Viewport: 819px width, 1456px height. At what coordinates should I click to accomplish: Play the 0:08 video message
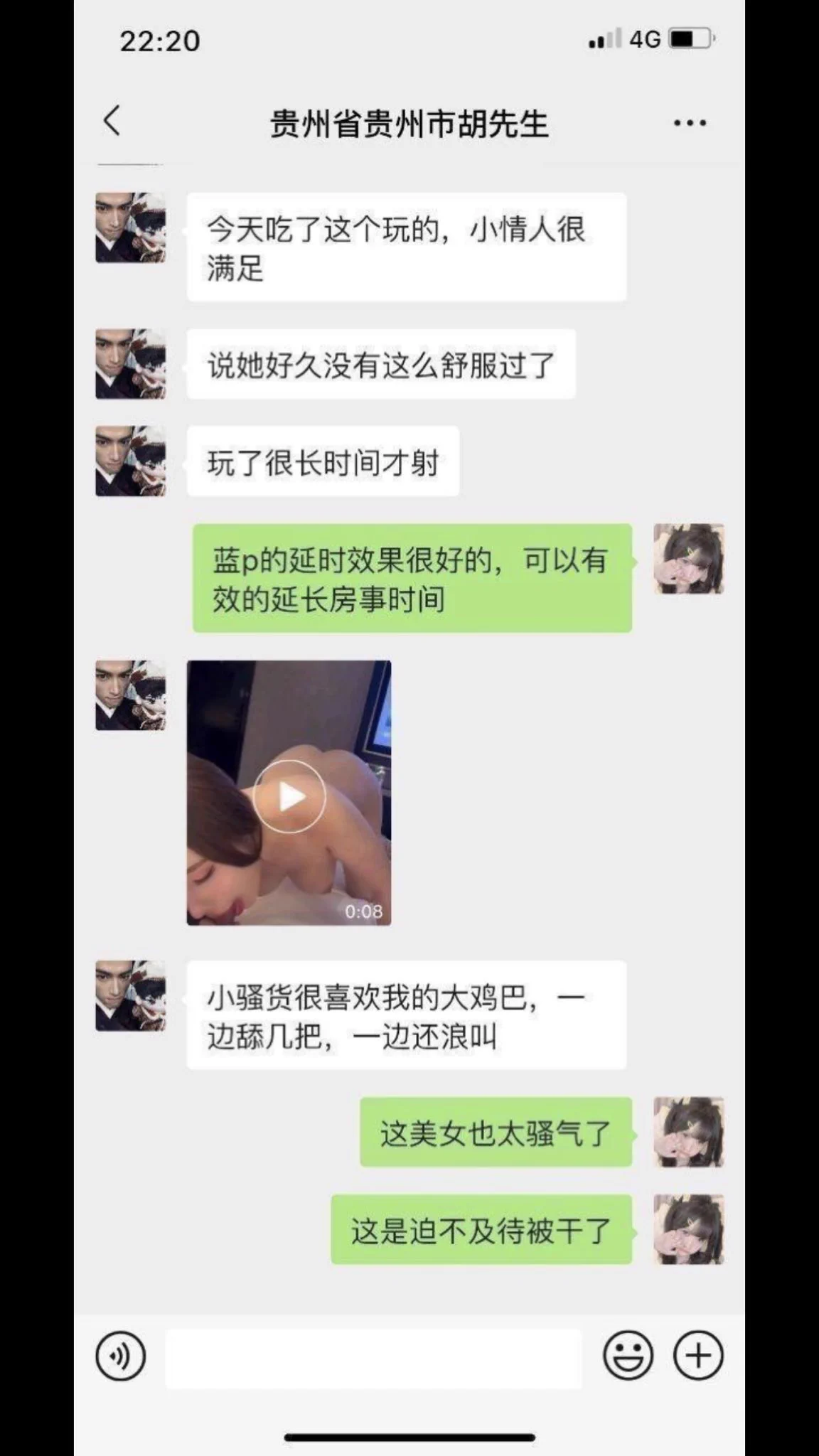[x=289, y=796]
